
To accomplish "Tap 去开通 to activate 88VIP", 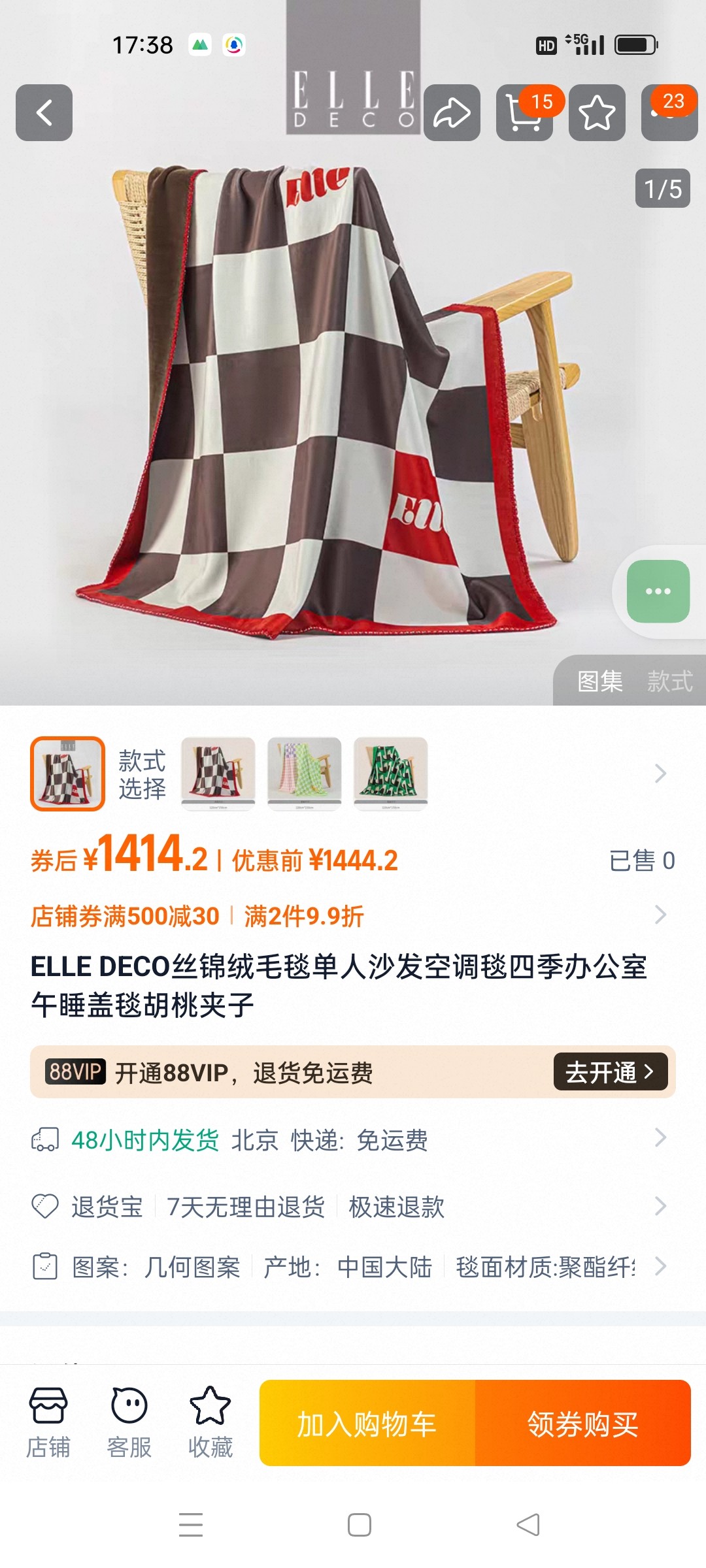I will 610,1072.
